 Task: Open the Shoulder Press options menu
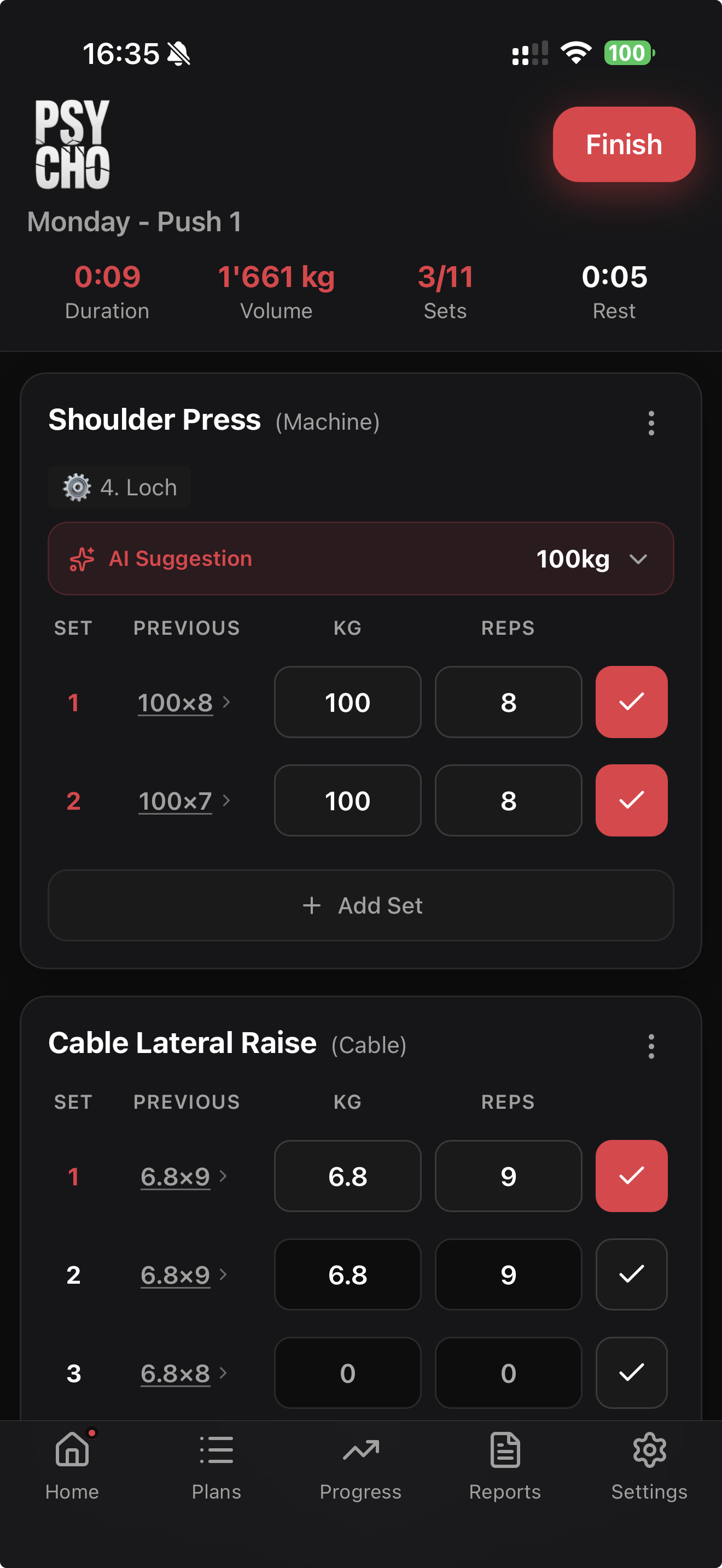coord(651,423)
